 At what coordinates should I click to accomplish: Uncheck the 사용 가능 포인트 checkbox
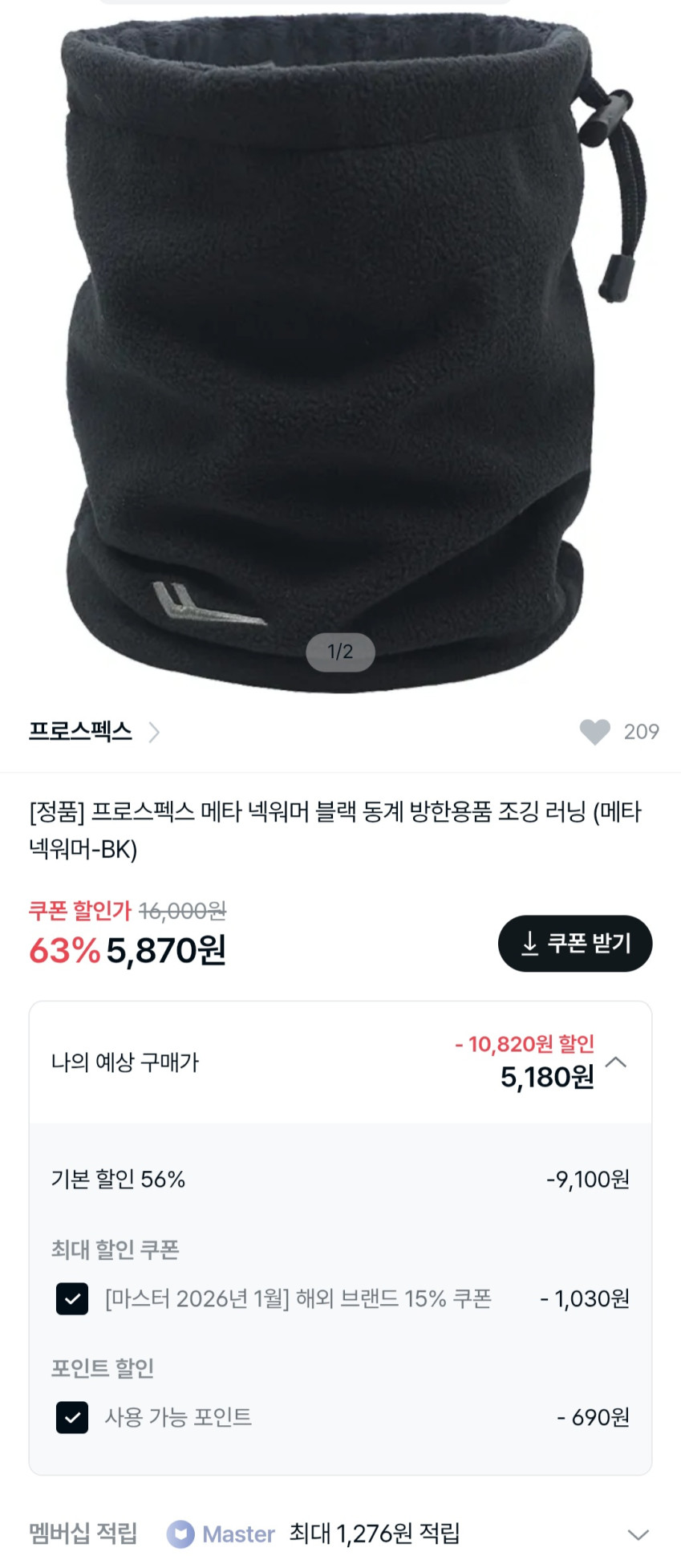[72, 1417]
